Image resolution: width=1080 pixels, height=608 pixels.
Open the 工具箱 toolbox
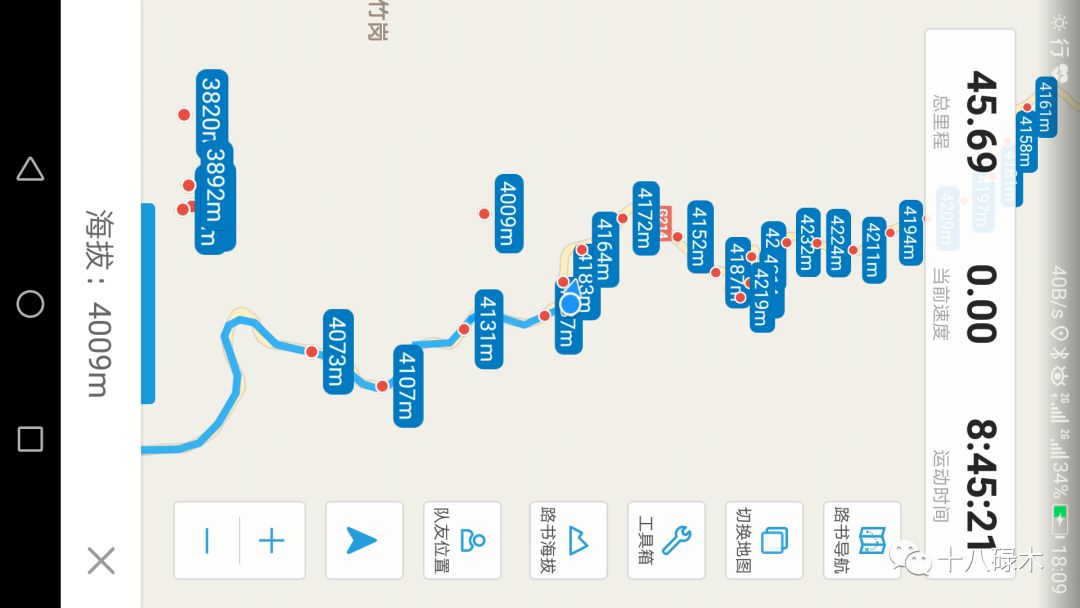coord(666,541)
